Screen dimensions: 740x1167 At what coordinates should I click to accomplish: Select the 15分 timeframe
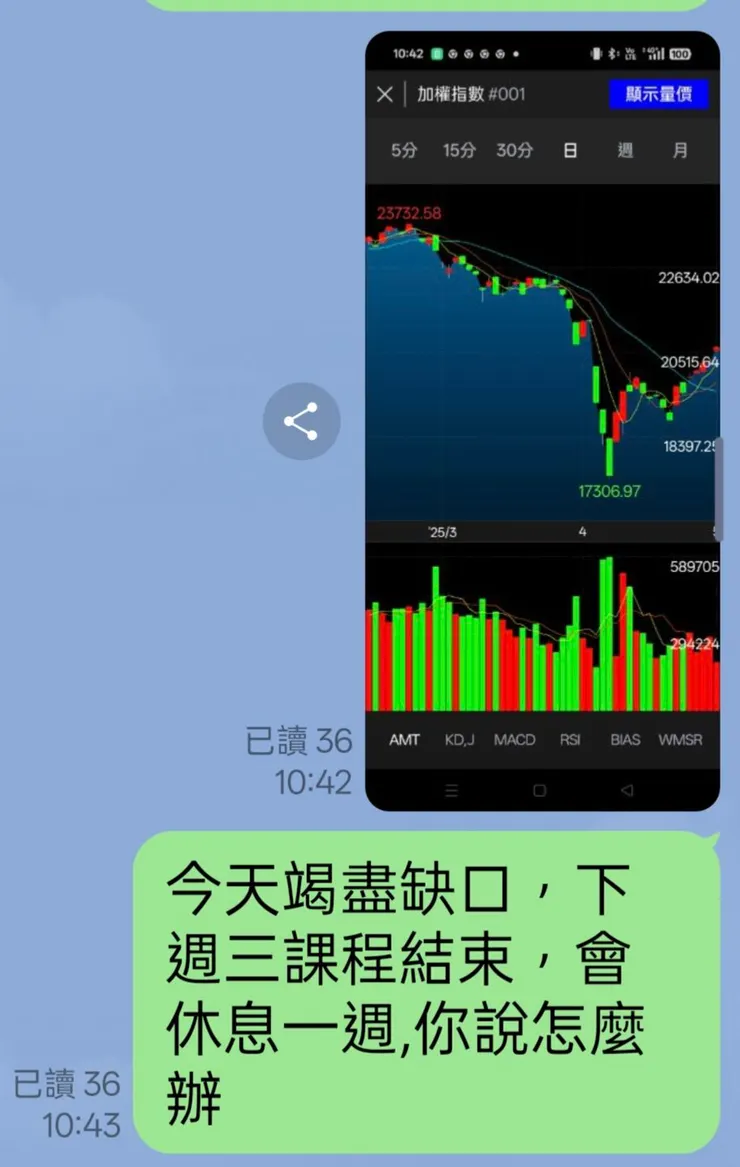click(457, 151)
